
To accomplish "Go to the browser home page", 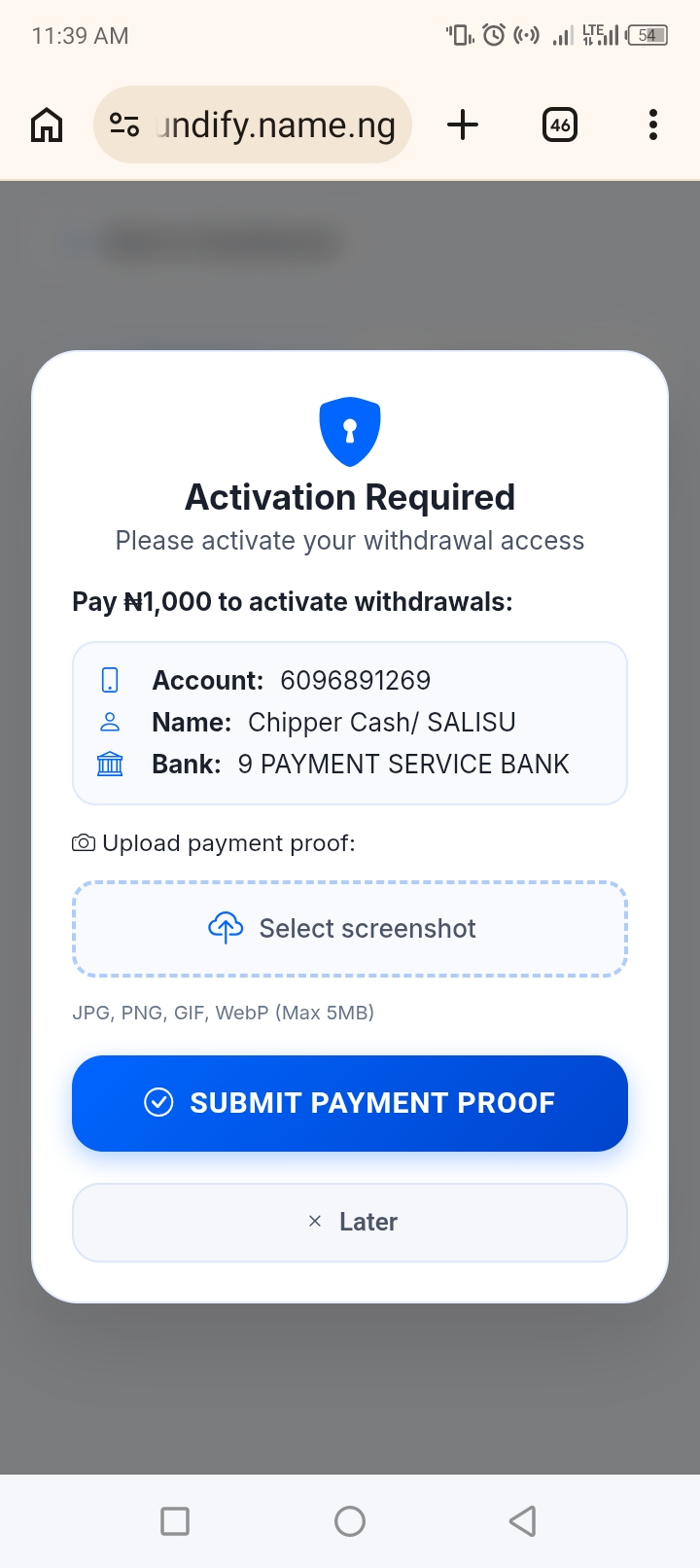I will click(x=47, y=125).
